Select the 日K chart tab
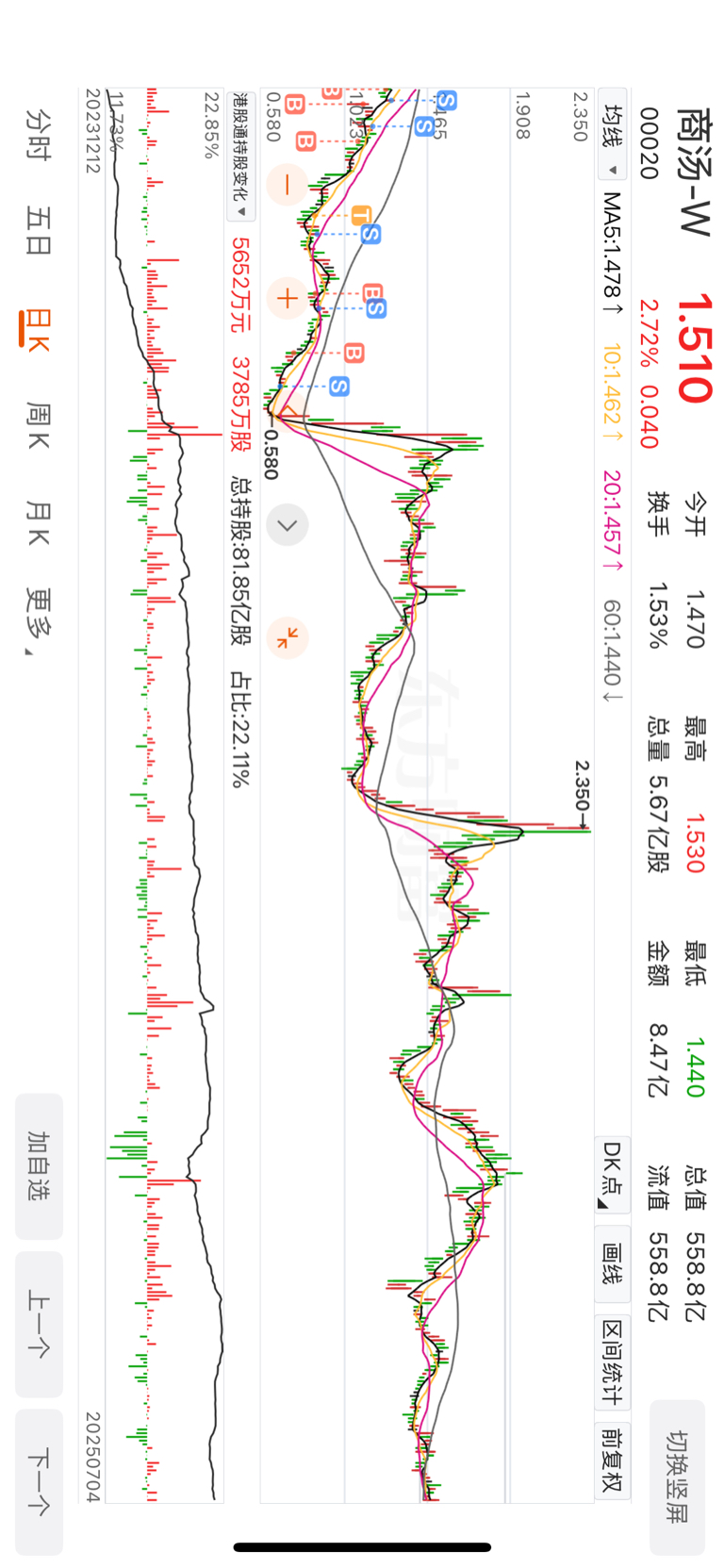This screenshot has height=1568, width=724. click(38, 327)
